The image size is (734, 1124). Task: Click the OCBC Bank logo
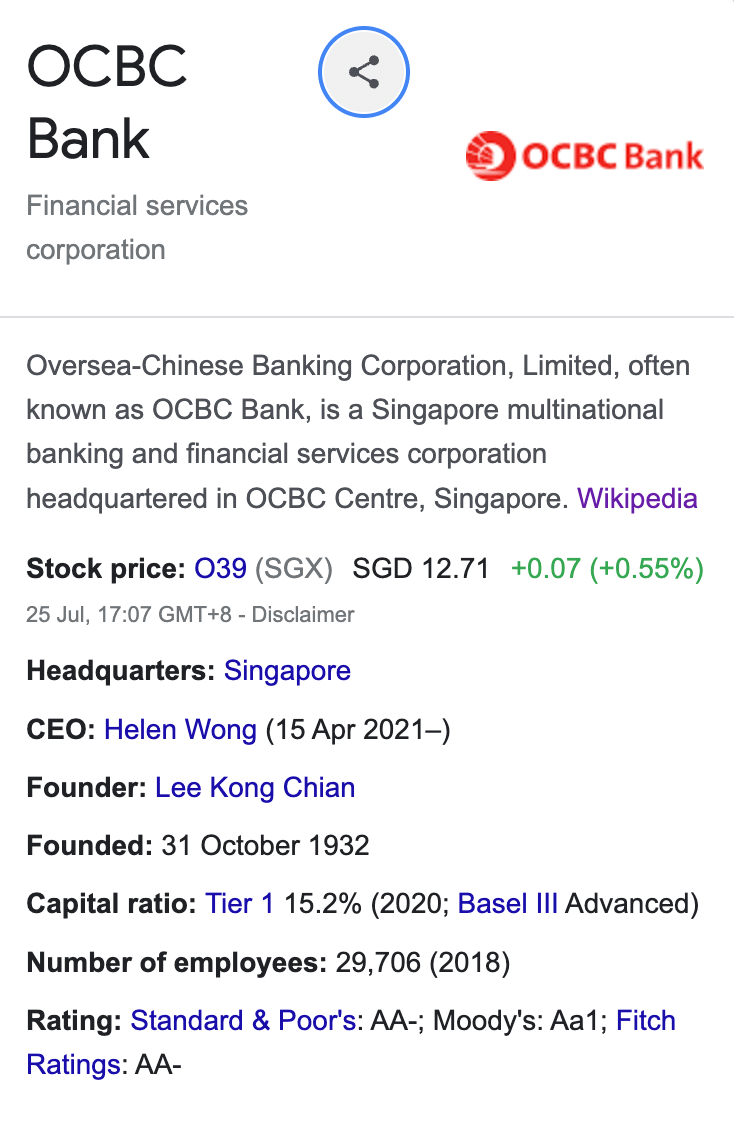click(584, 155)
